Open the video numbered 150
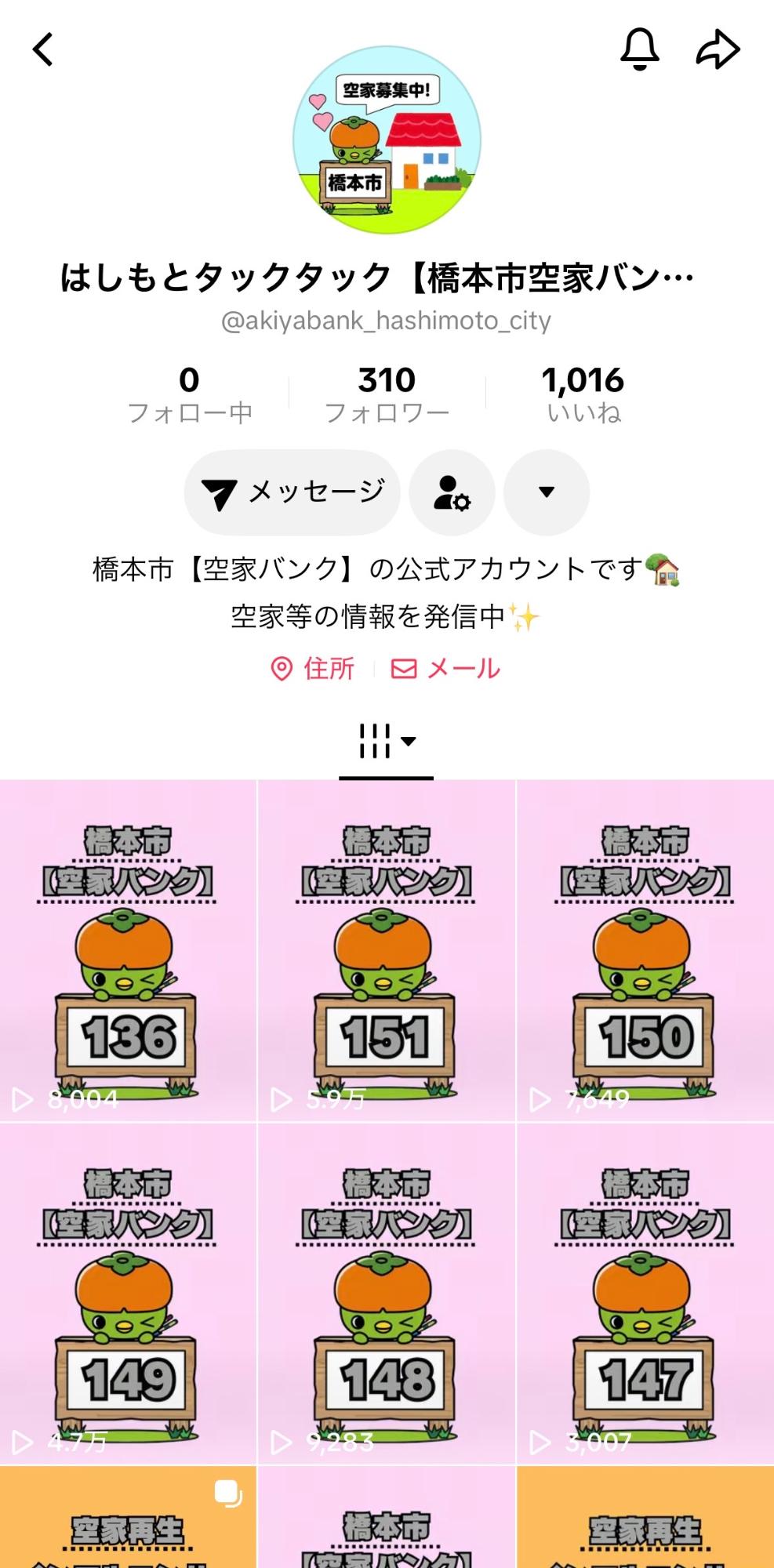 click(645, 950)
